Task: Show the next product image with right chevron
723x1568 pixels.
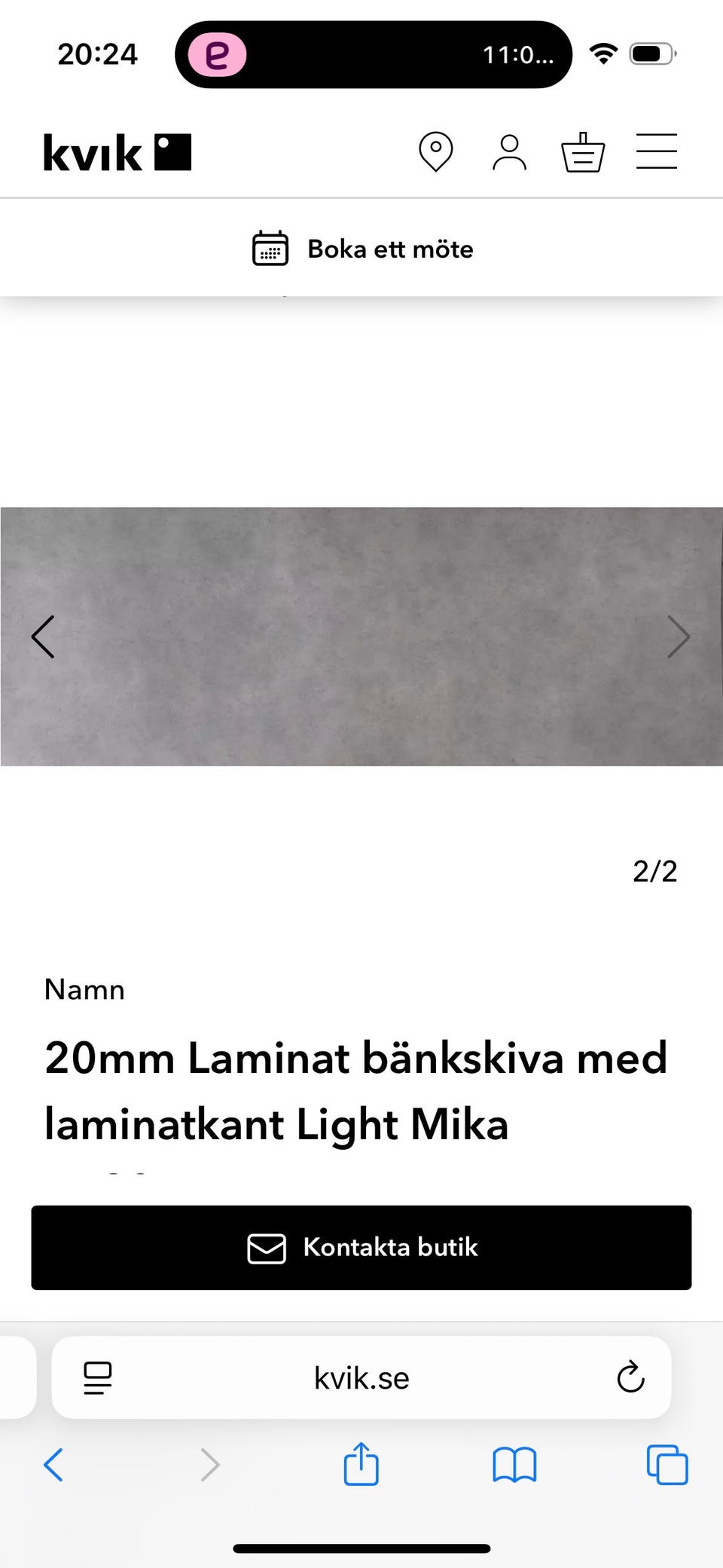Action: (679, 636)
